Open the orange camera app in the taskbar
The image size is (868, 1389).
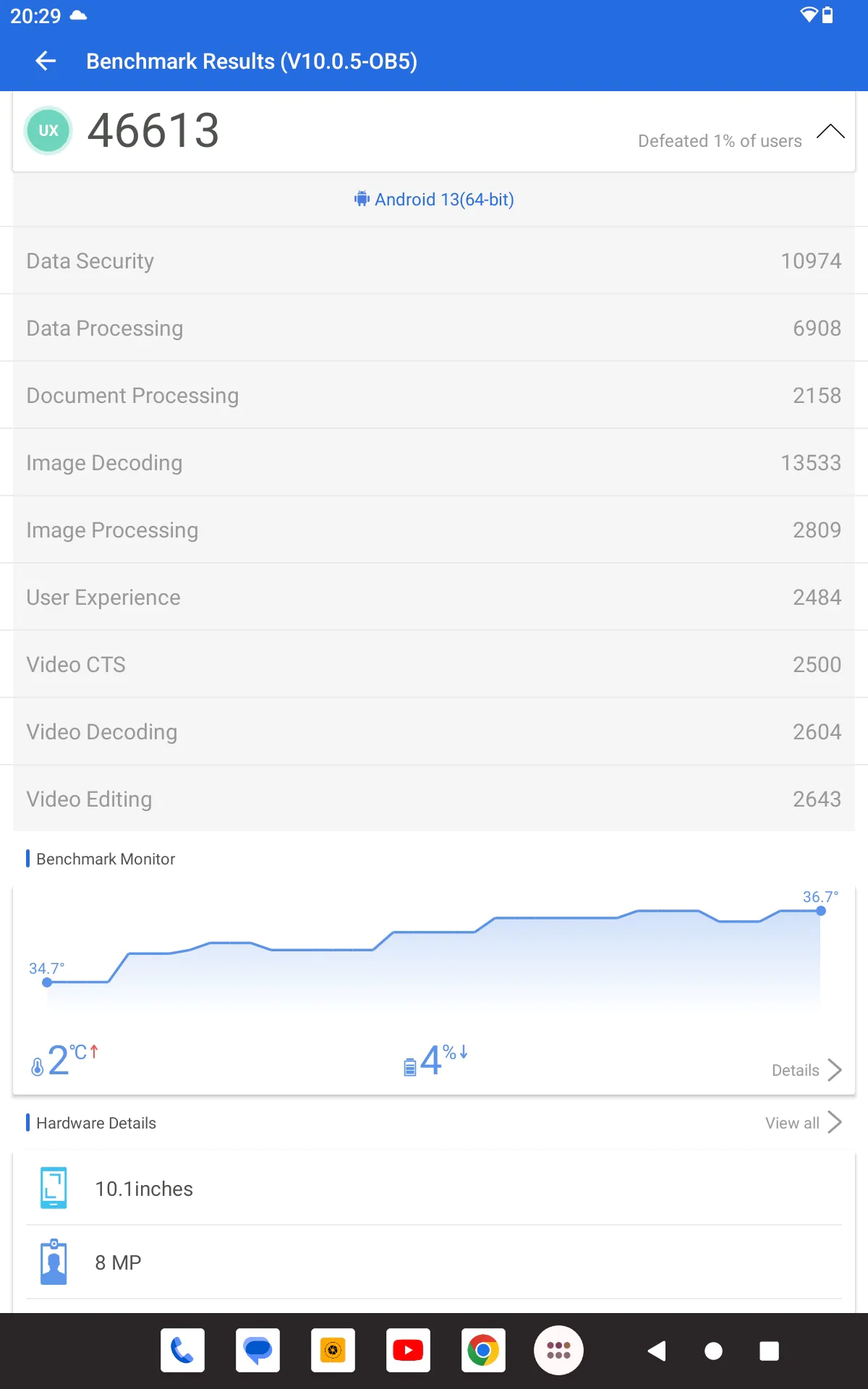333,1350
